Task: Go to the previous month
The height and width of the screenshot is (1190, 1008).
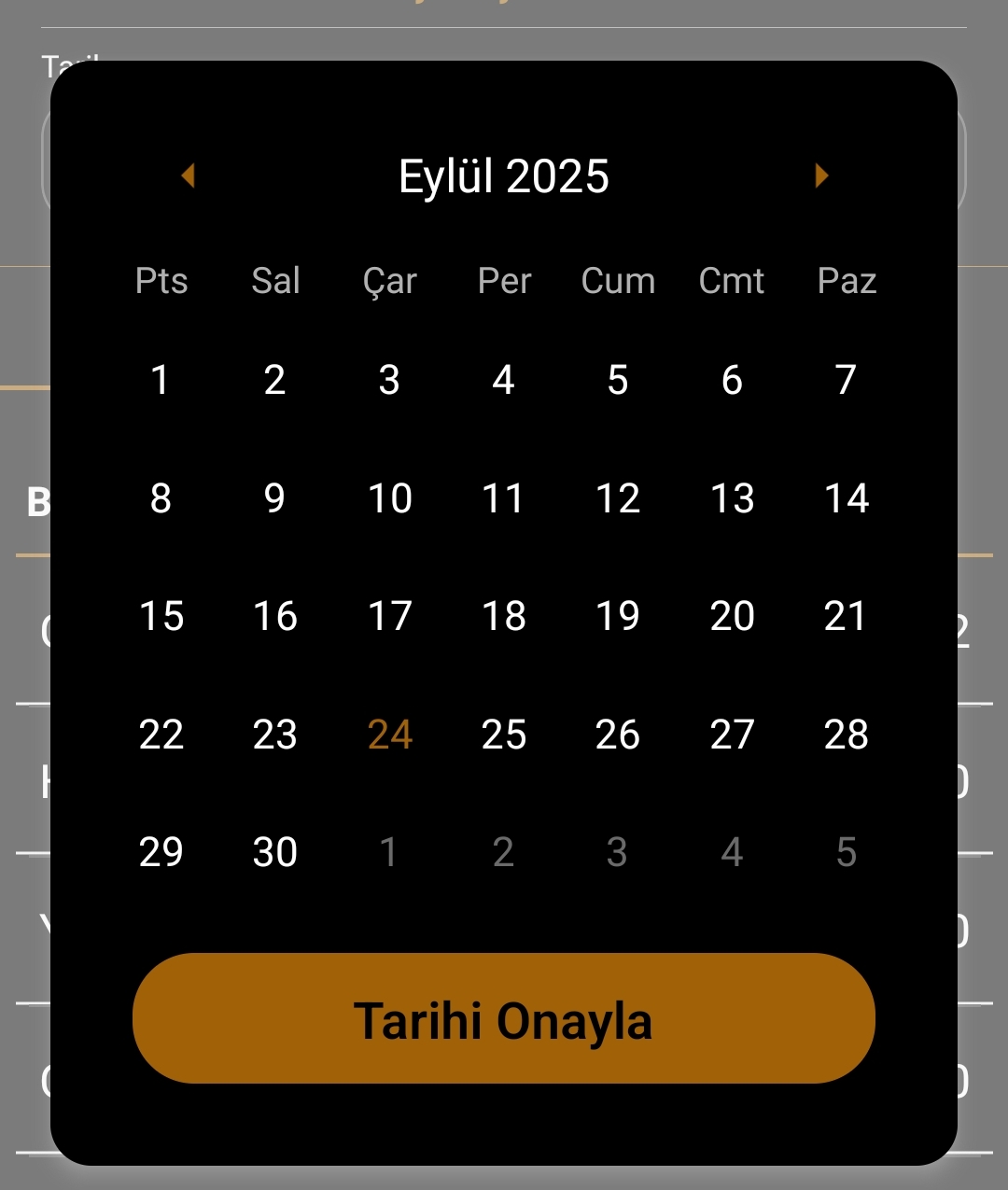Action: pyautogui.click(x=188, y=175)
